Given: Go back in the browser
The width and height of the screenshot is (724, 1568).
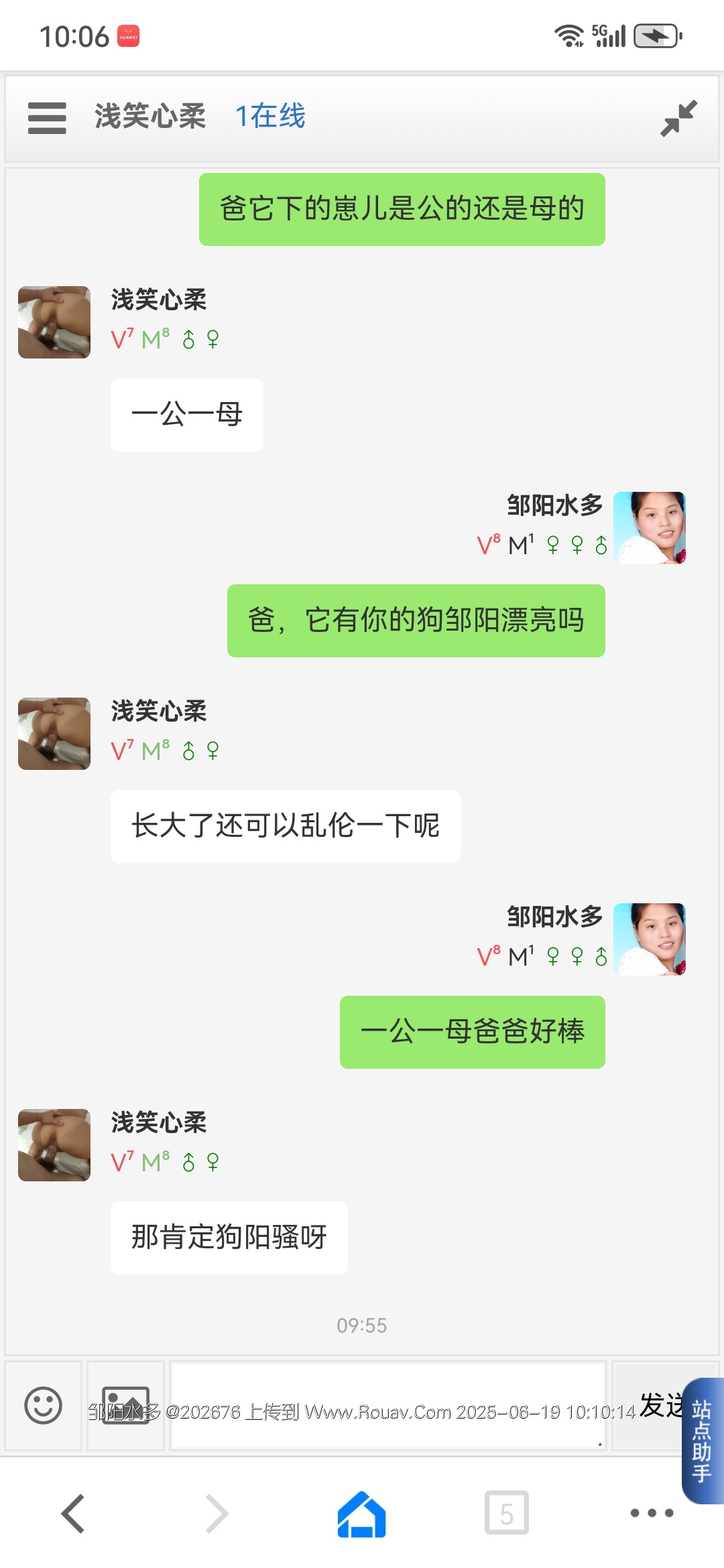Looking at the screenshot, I should coord(72,1513).
